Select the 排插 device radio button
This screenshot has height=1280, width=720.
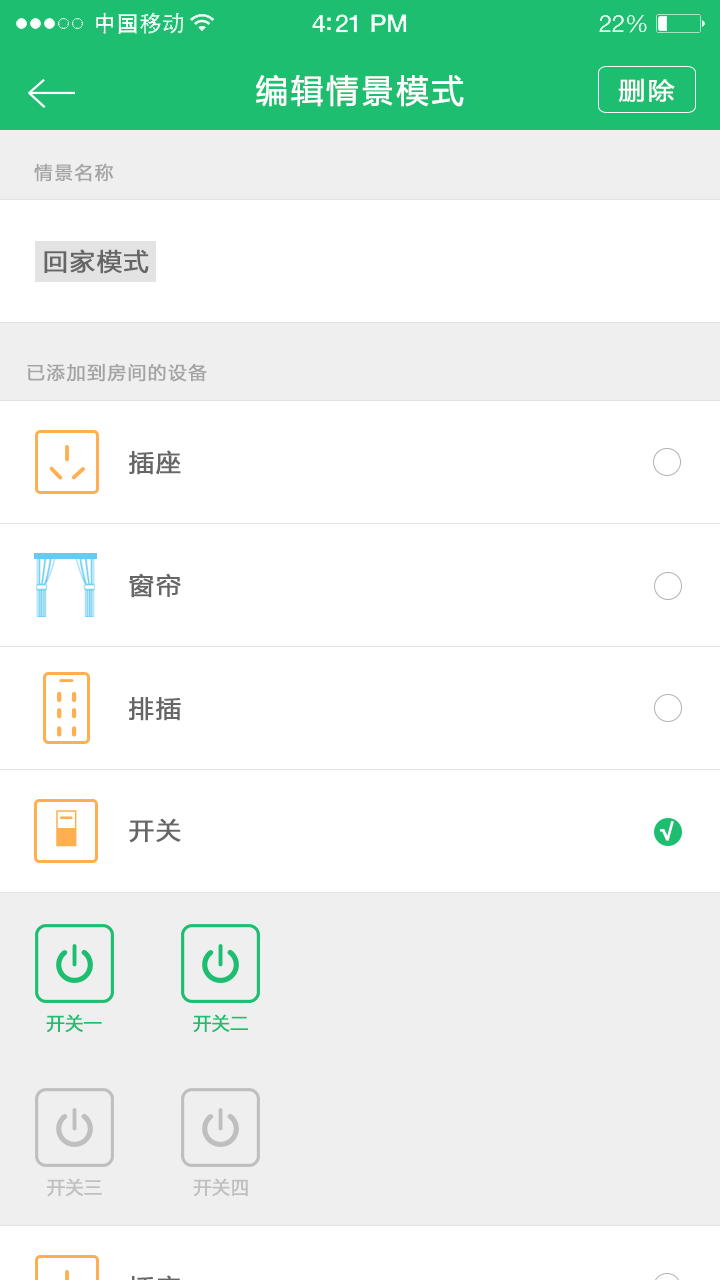click(668, 708)
